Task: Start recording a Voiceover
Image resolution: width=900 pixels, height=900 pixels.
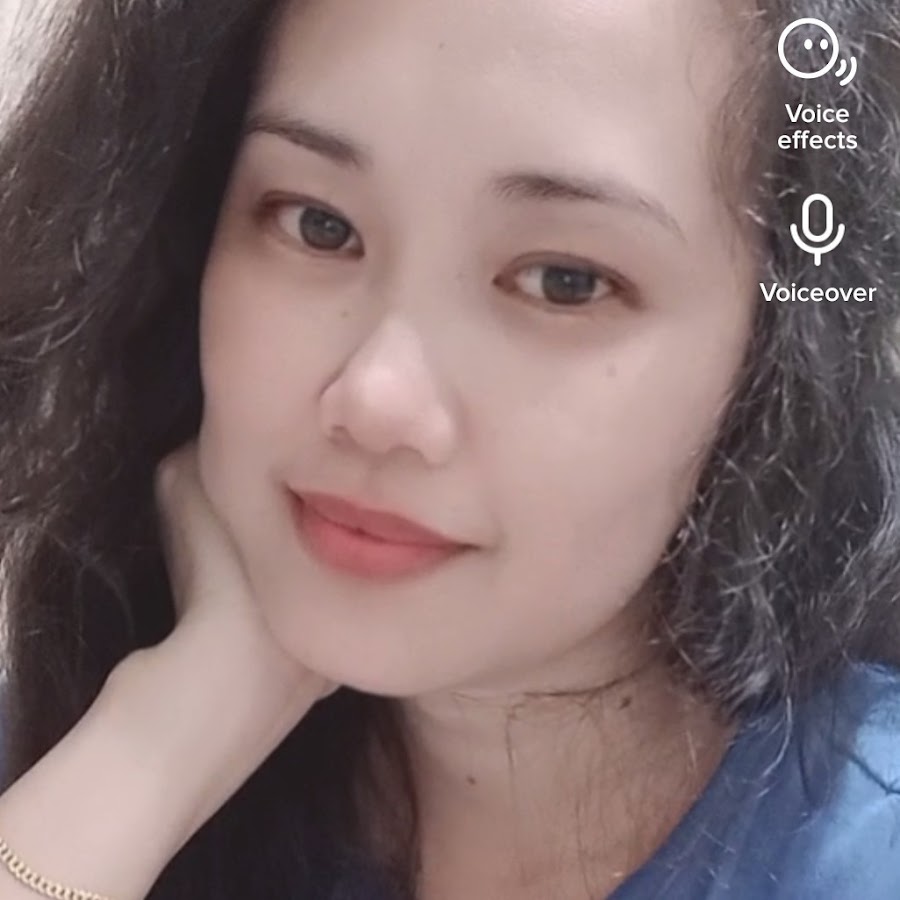Action: pos(817,230)
